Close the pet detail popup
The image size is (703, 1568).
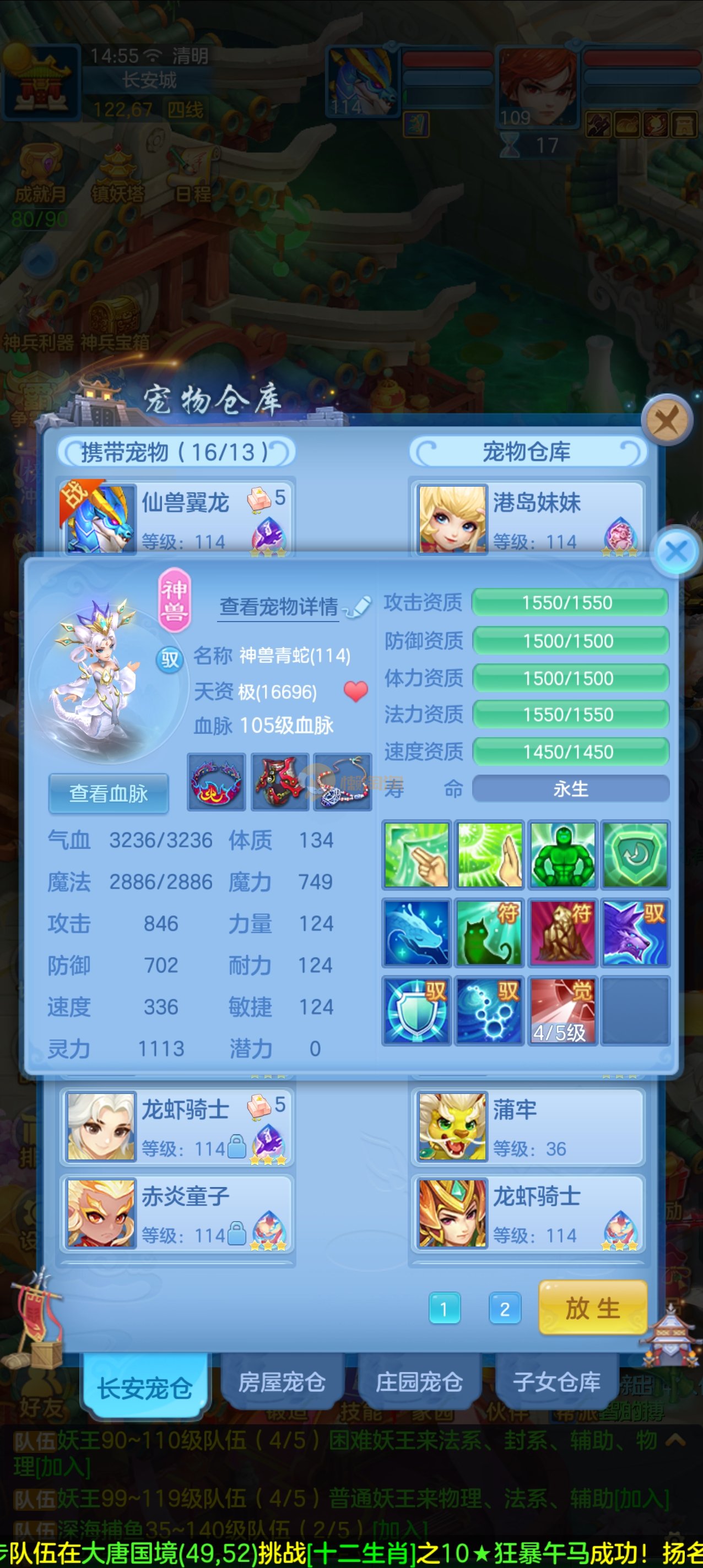tap(676, 552)
